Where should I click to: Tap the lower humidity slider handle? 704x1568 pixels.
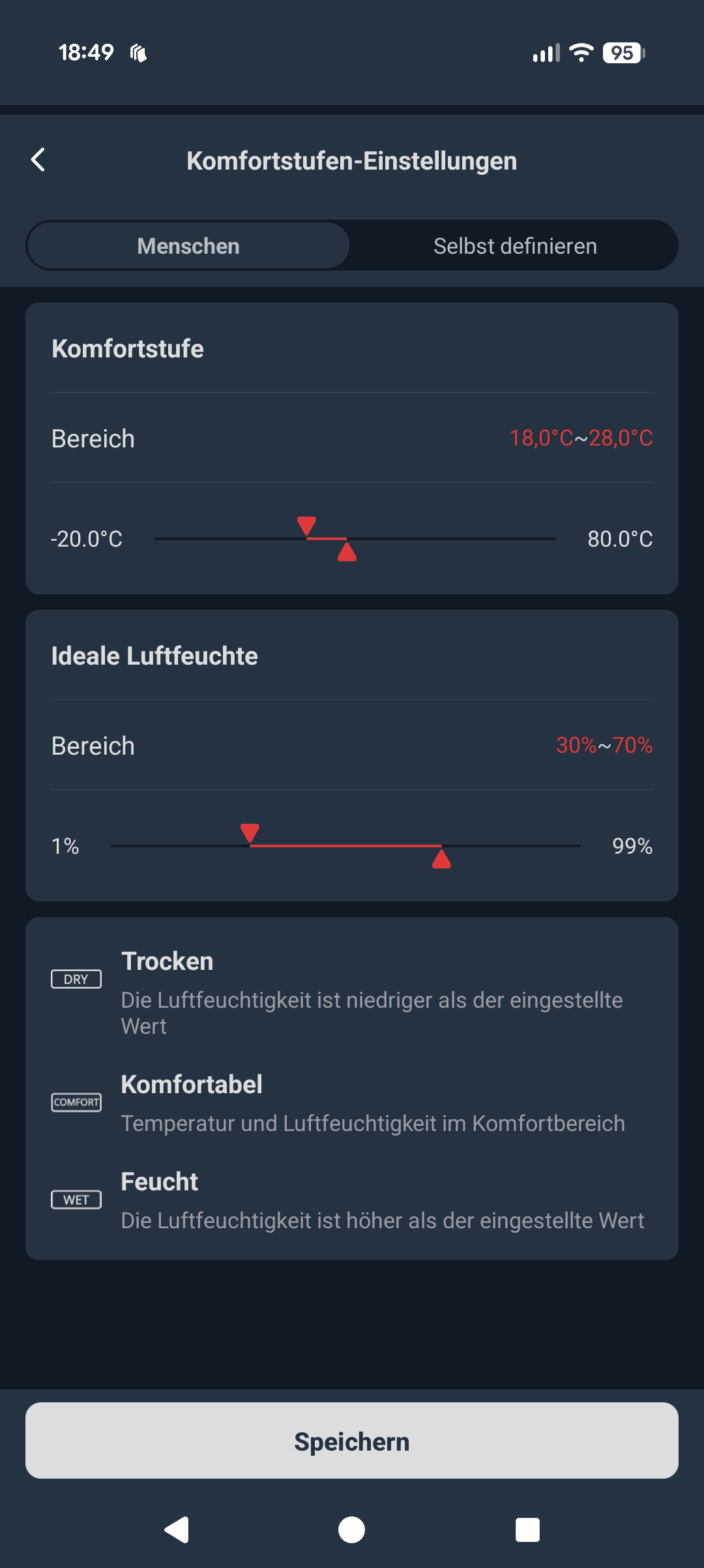click(x=250, y=832)
